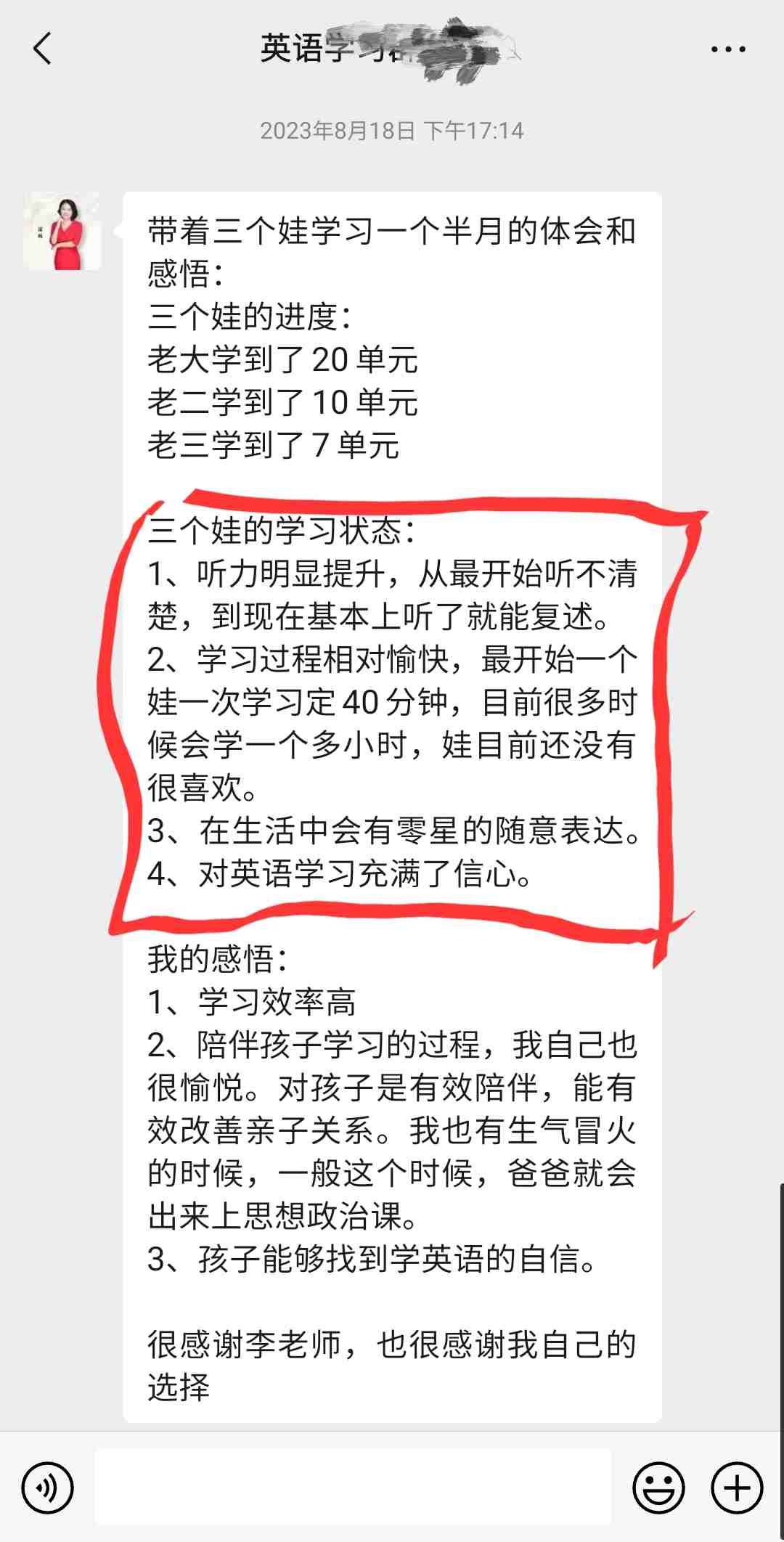784x1542 pixels.
Task: Go back to the chat list
Action: coord(42,49)
